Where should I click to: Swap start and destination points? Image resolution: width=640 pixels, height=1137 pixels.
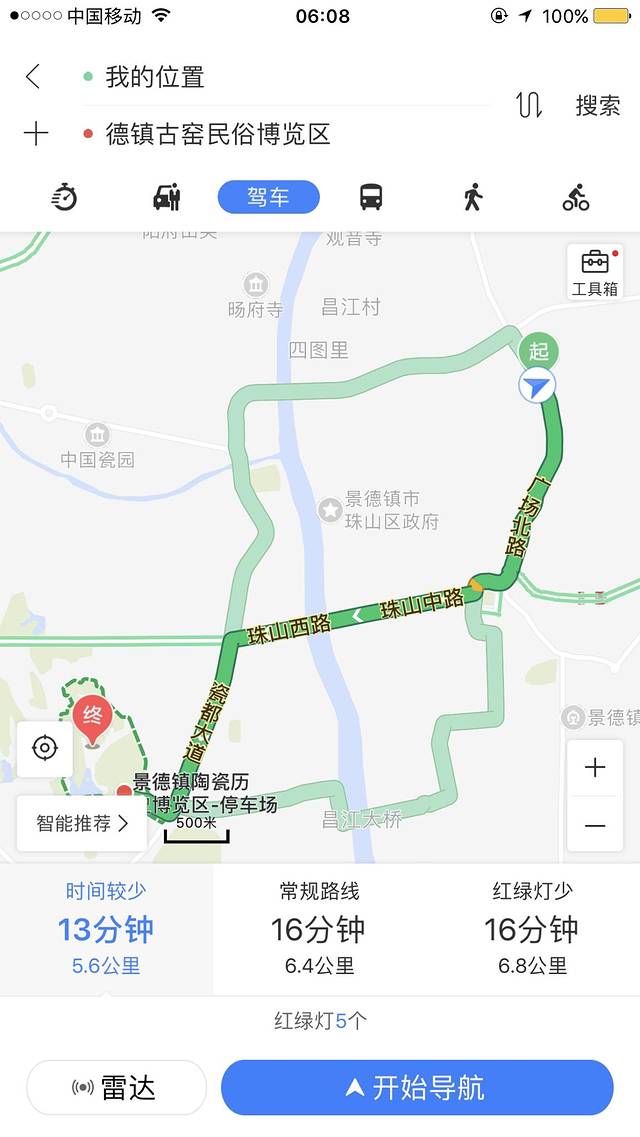pyautogui.click(x=529, y=105)
